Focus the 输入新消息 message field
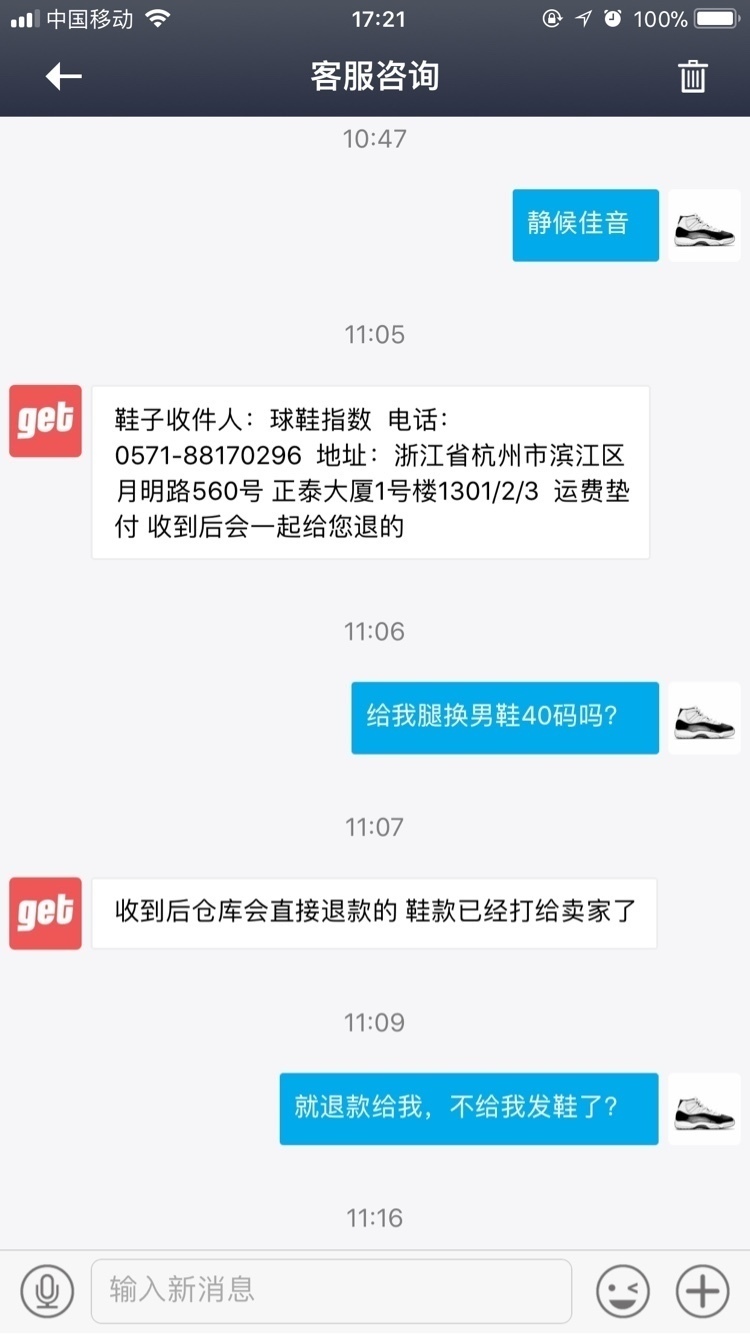The width and height of the screenshot is (750, 1334). pyautogui.click(x=330, y=1291)
